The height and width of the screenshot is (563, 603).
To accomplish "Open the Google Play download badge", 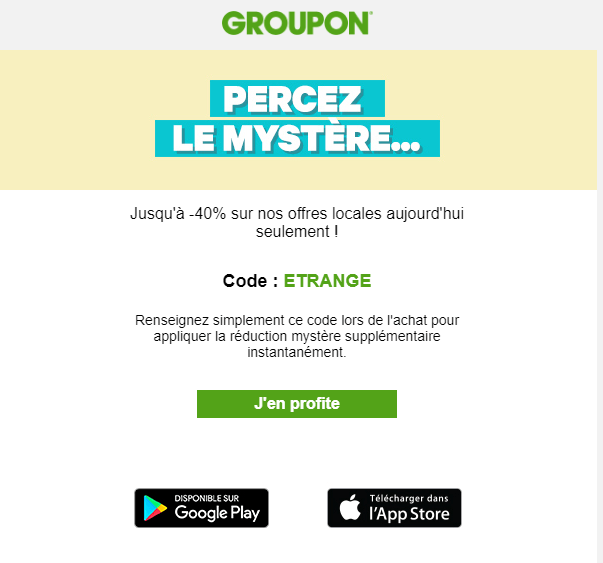I will coord(202,508).
